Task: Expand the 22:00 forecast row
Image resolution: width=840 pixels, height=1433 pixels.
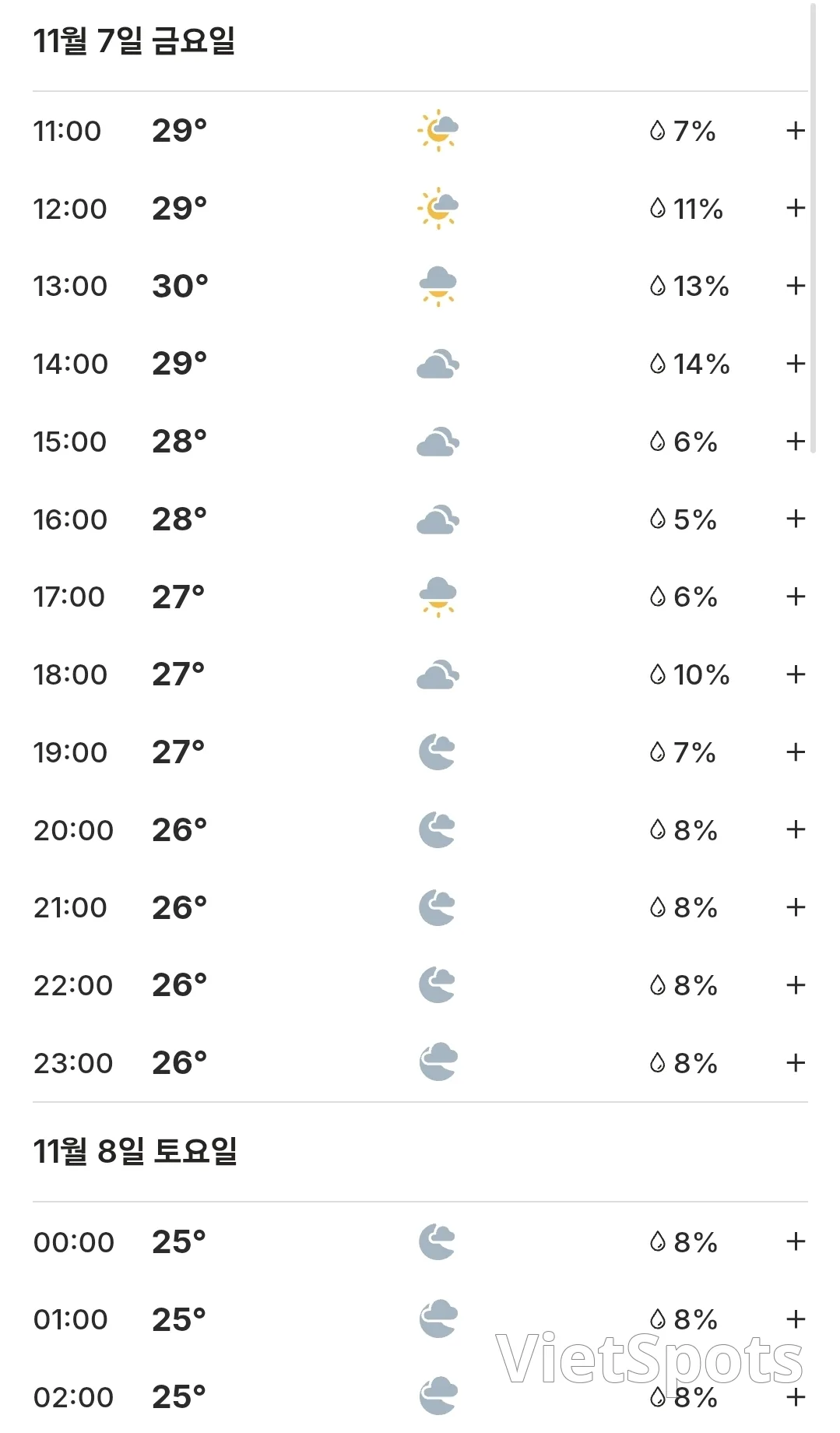Action: click(795, 985)
